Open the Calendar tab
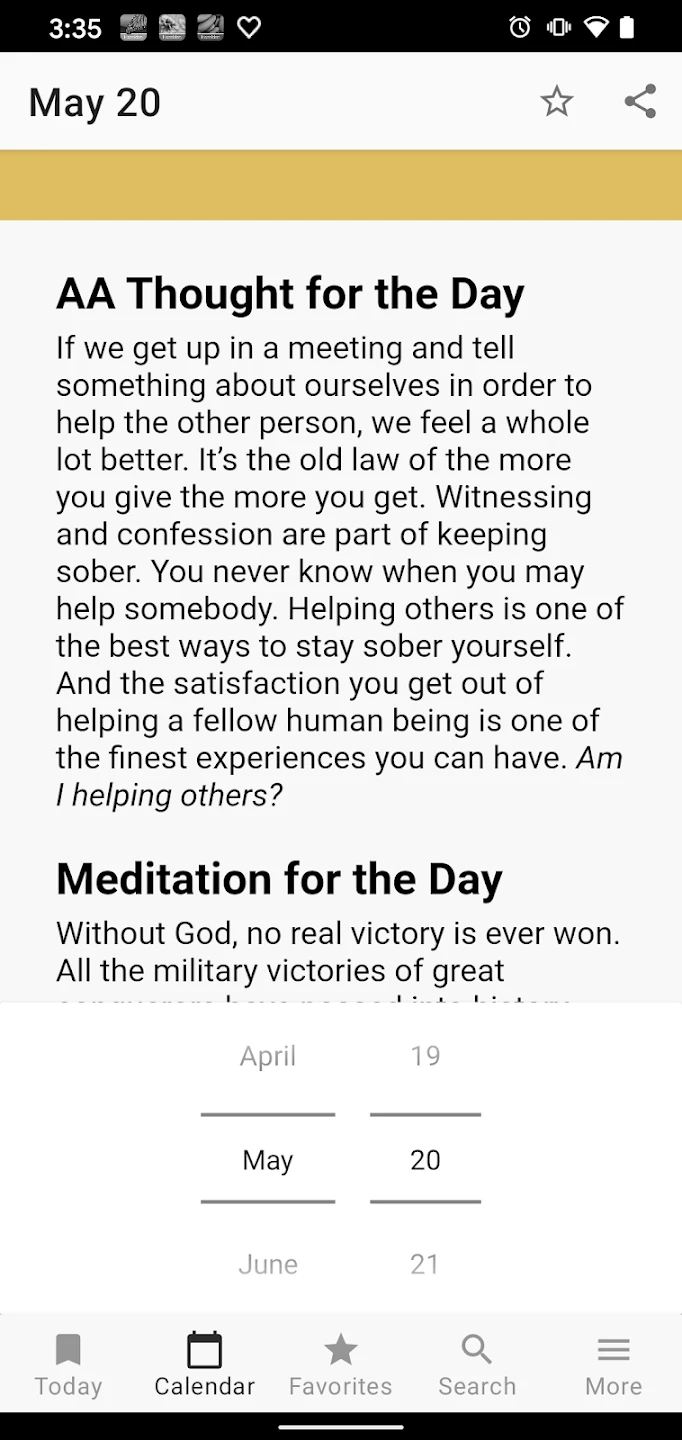The image size is (682, 1440). tap(204, 1364)
